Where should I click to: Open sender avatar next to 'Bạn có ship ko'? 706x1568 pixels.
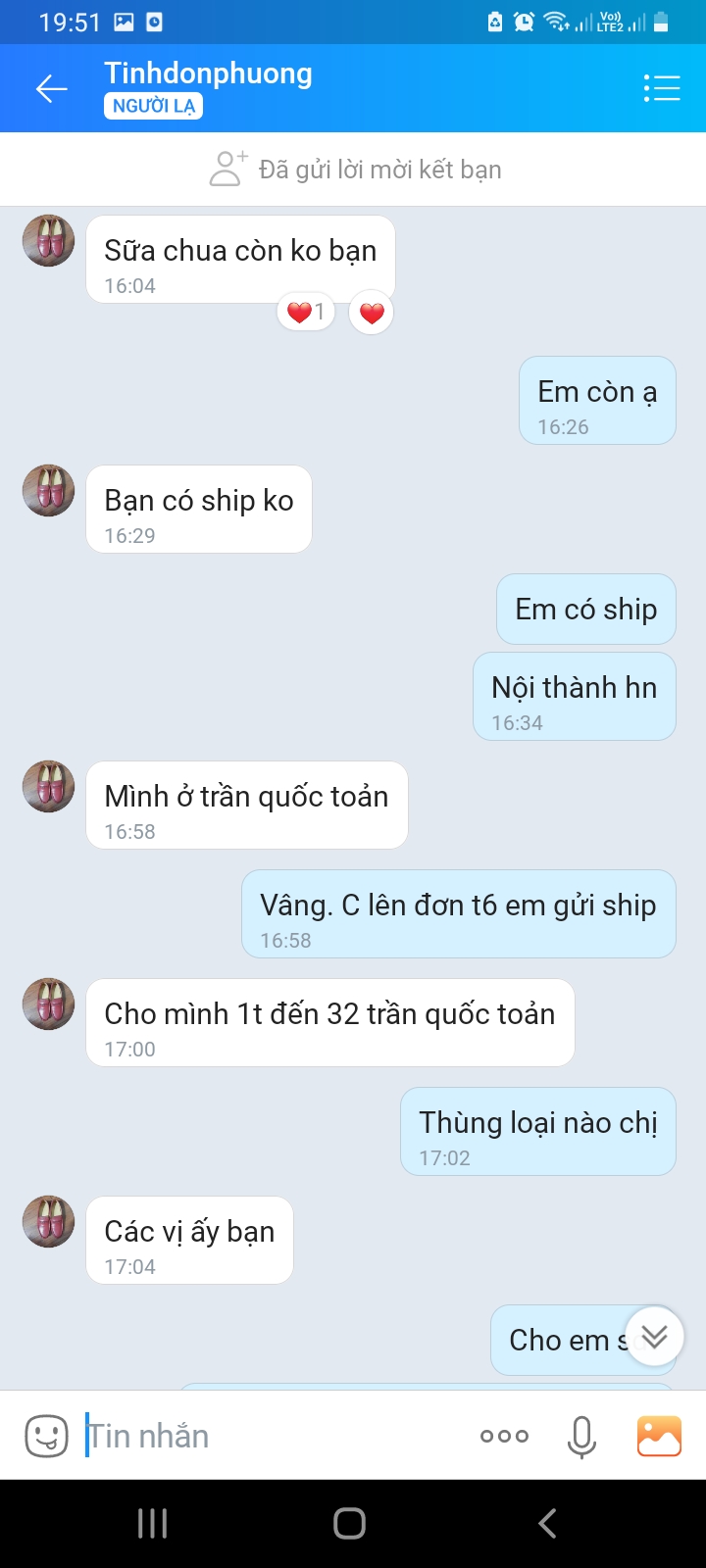49,490
